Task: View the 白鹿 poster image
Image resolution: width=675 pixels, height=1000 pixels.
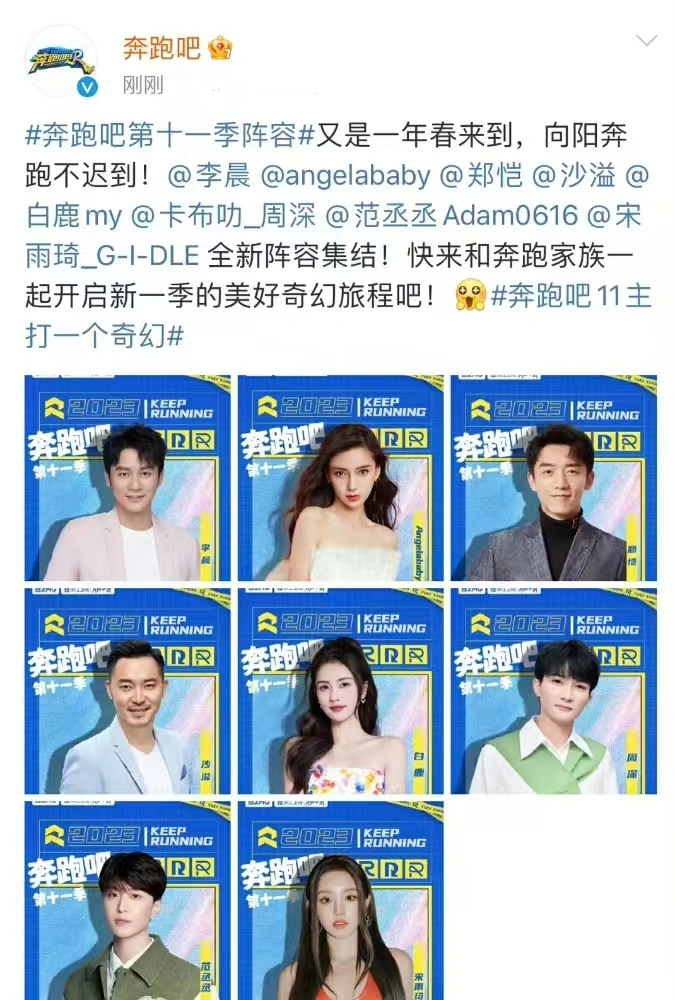Action: [340, 691]
